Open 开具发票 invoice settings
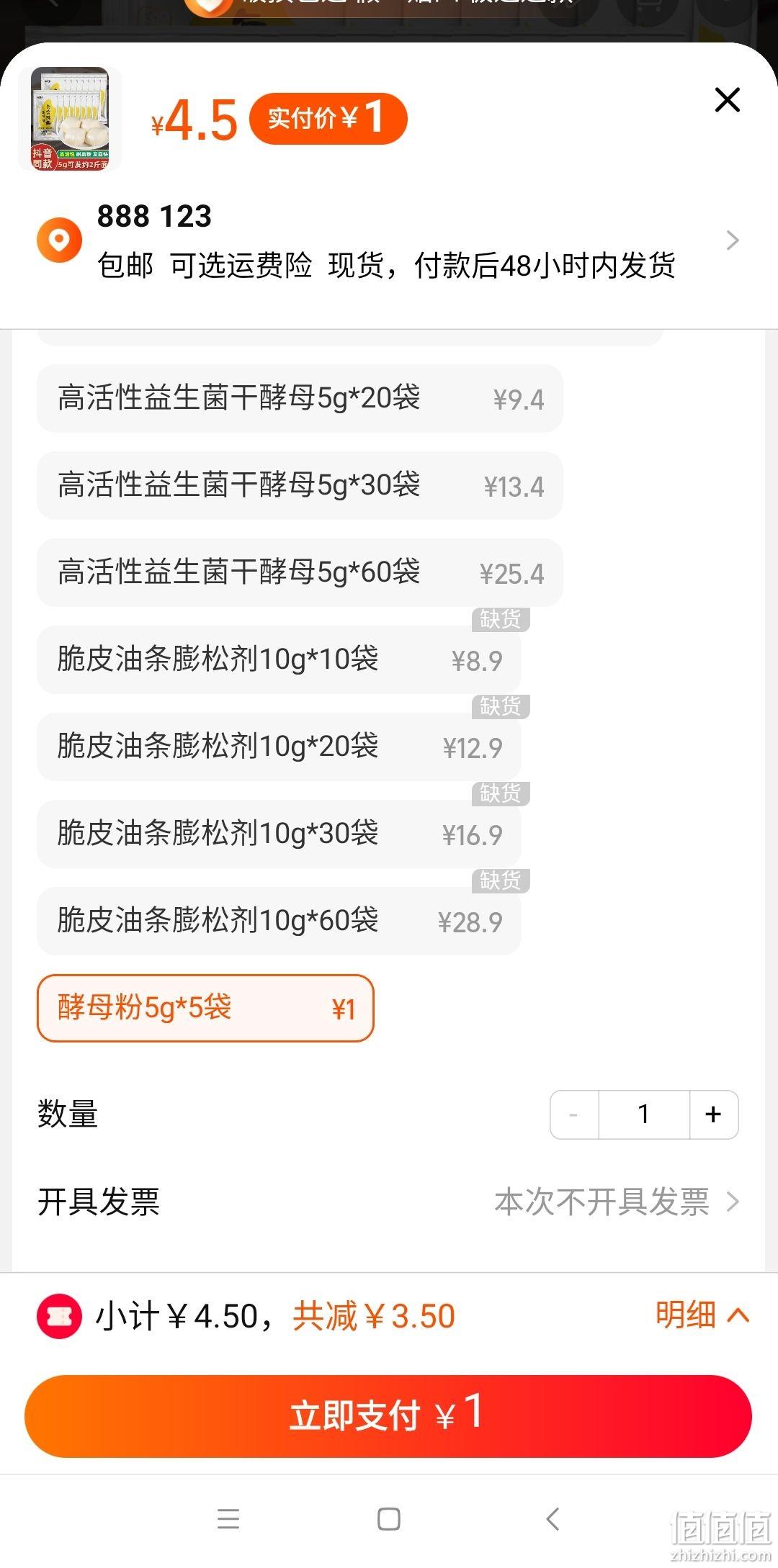This screenshot has height=1568, width=778. click(x=389, y=1202)
